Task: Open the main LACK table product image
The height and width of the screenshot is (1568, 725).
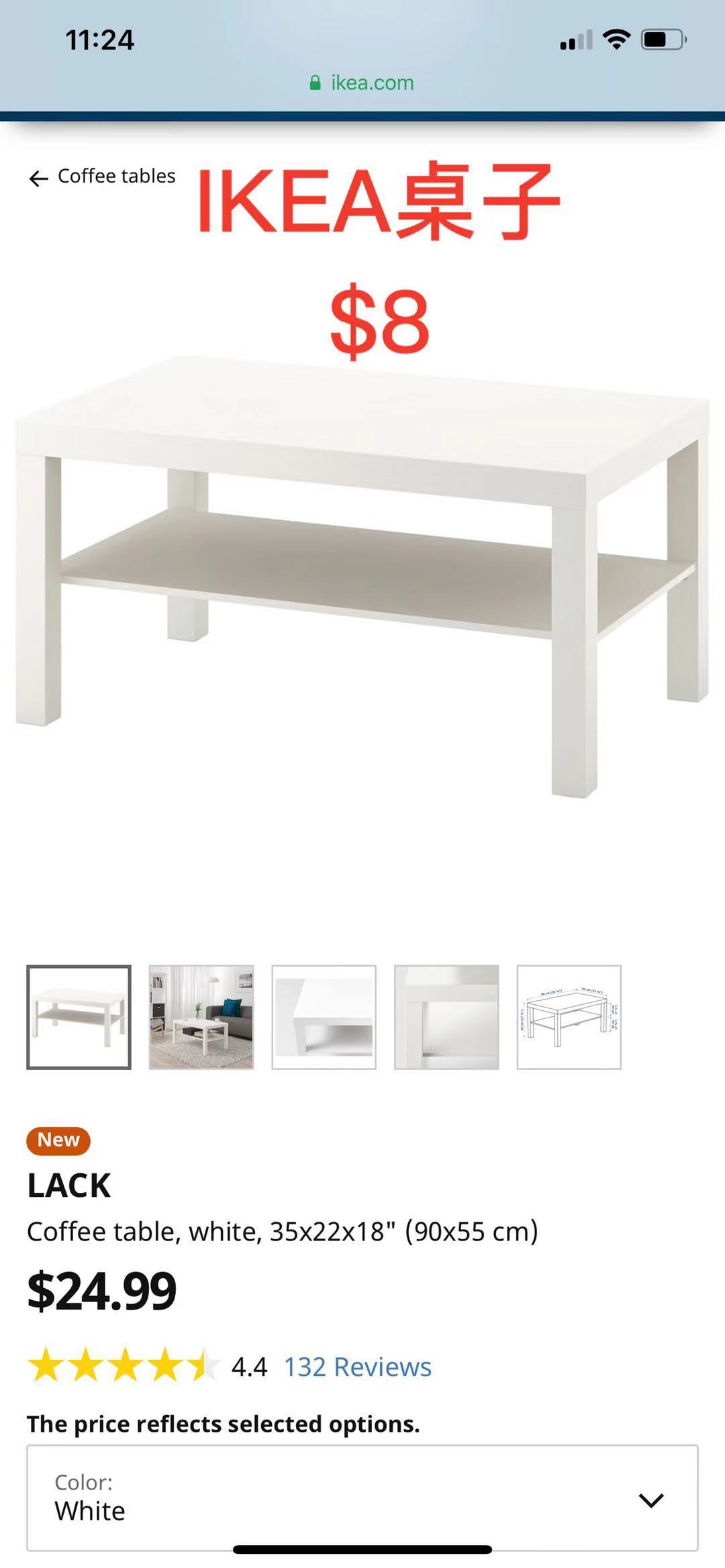Action: pos(362,577)
